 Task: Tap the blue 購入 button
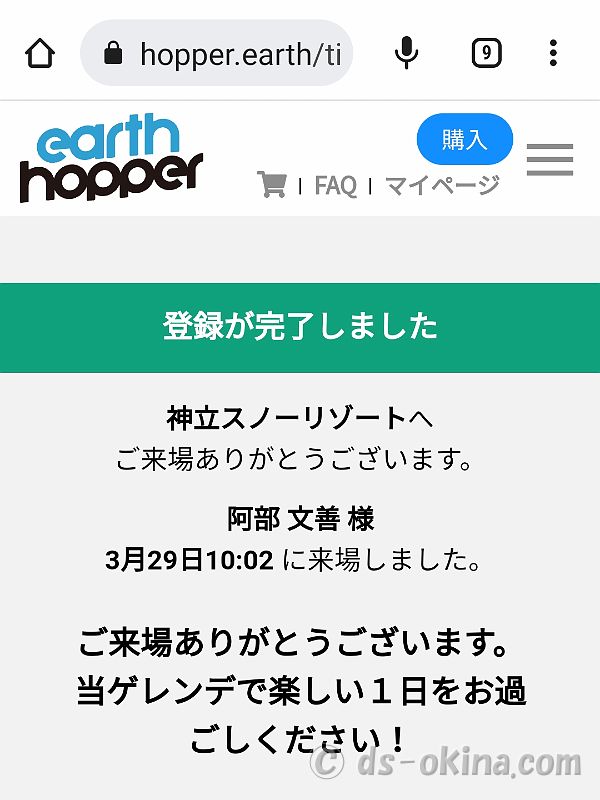coord(464,140)
